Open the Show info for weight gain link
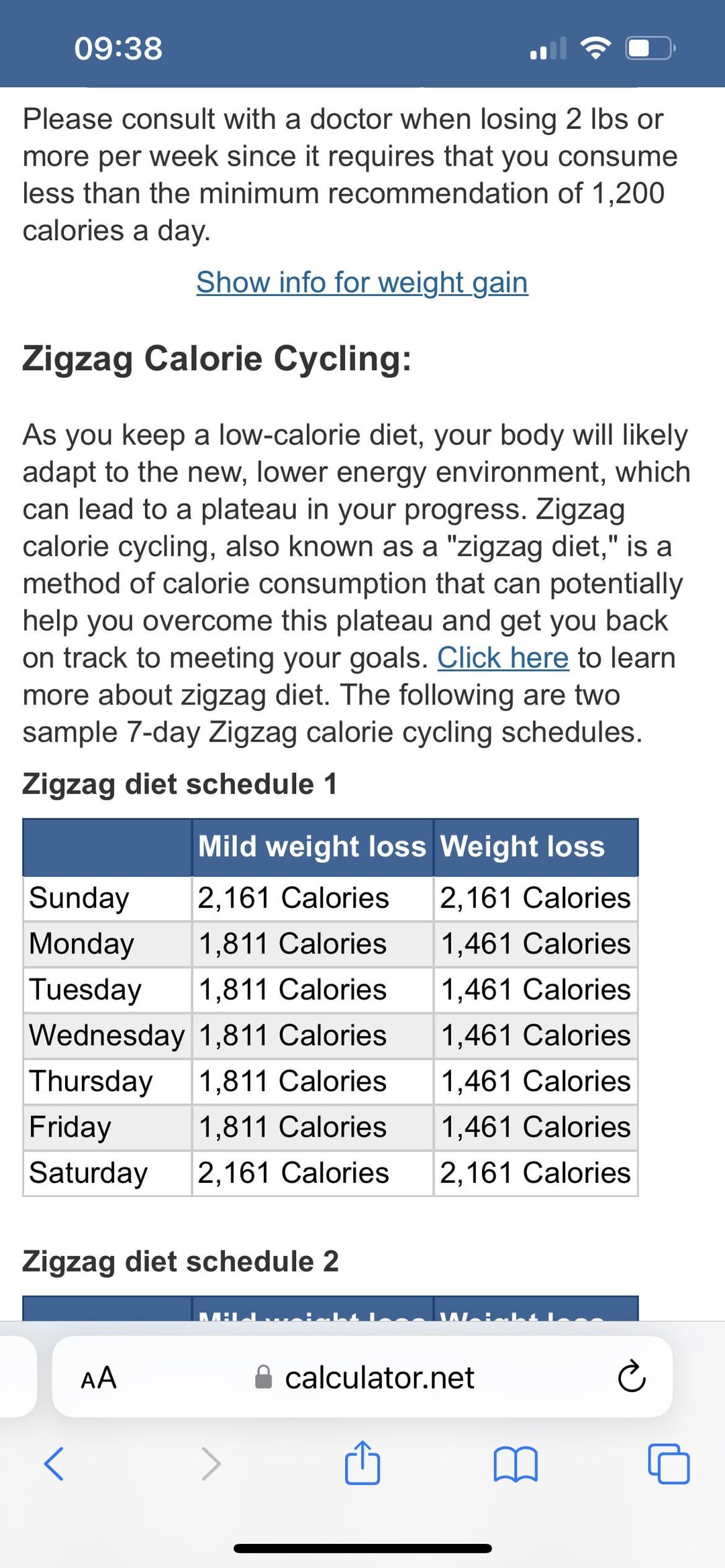Image resolution: width=725 pixels, height=1568 pixels. point(362,282)
